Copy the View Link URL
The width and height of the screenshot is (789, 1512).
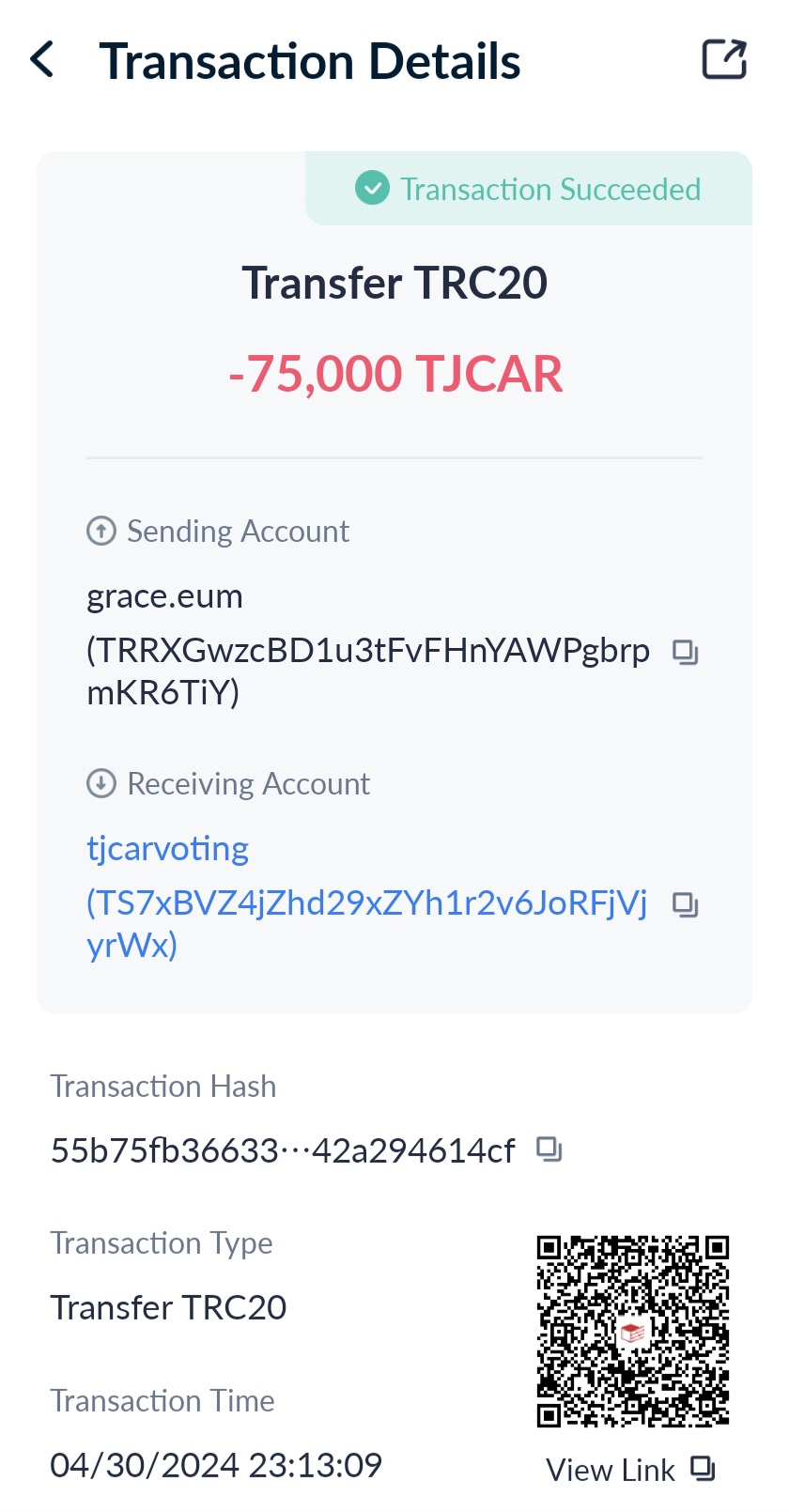(x=703, y=1468)
